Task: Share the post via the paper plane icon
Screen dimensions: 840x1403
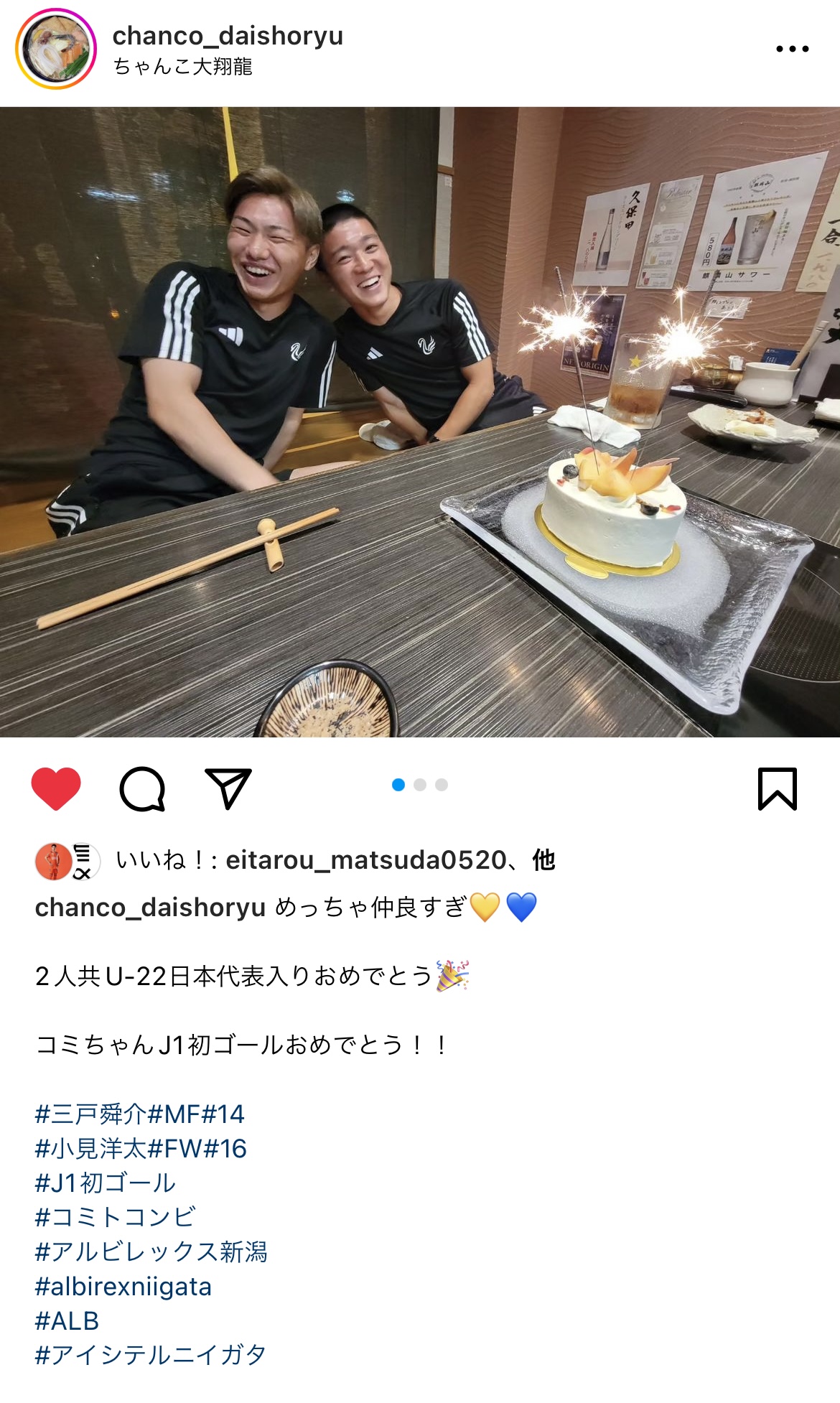Action: click(228, 788)
